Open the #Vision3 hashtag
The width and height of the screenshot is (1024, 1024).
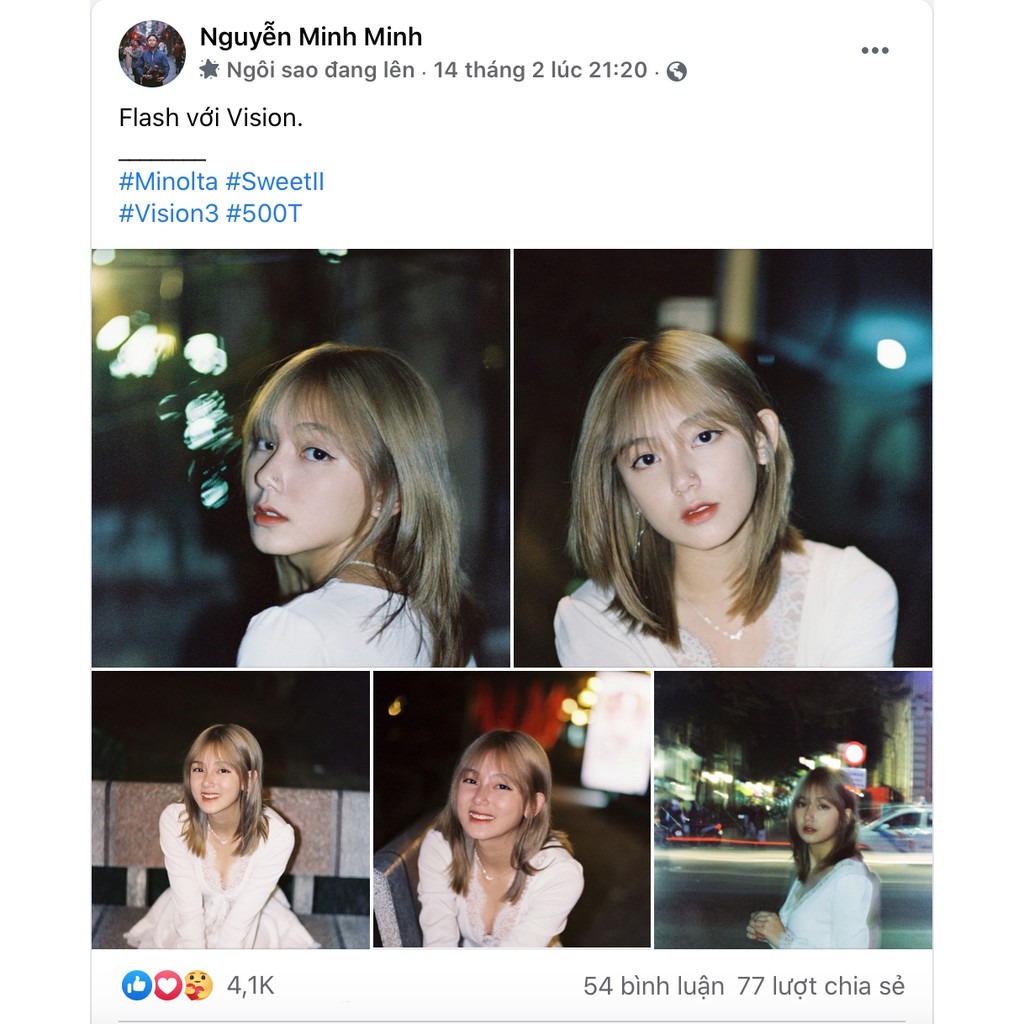[168, 213]
